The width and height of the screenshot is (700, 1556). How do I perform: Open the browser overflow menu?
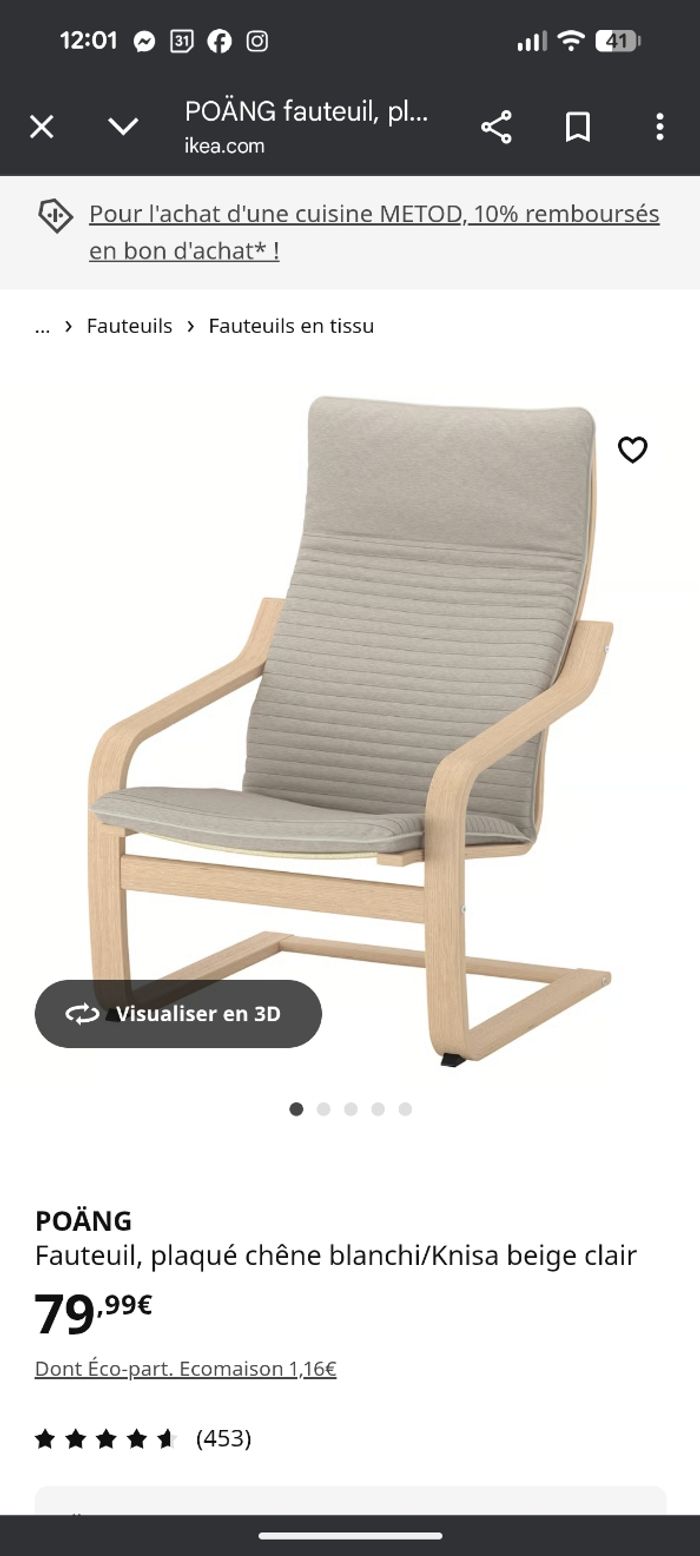tap(659, 127)
